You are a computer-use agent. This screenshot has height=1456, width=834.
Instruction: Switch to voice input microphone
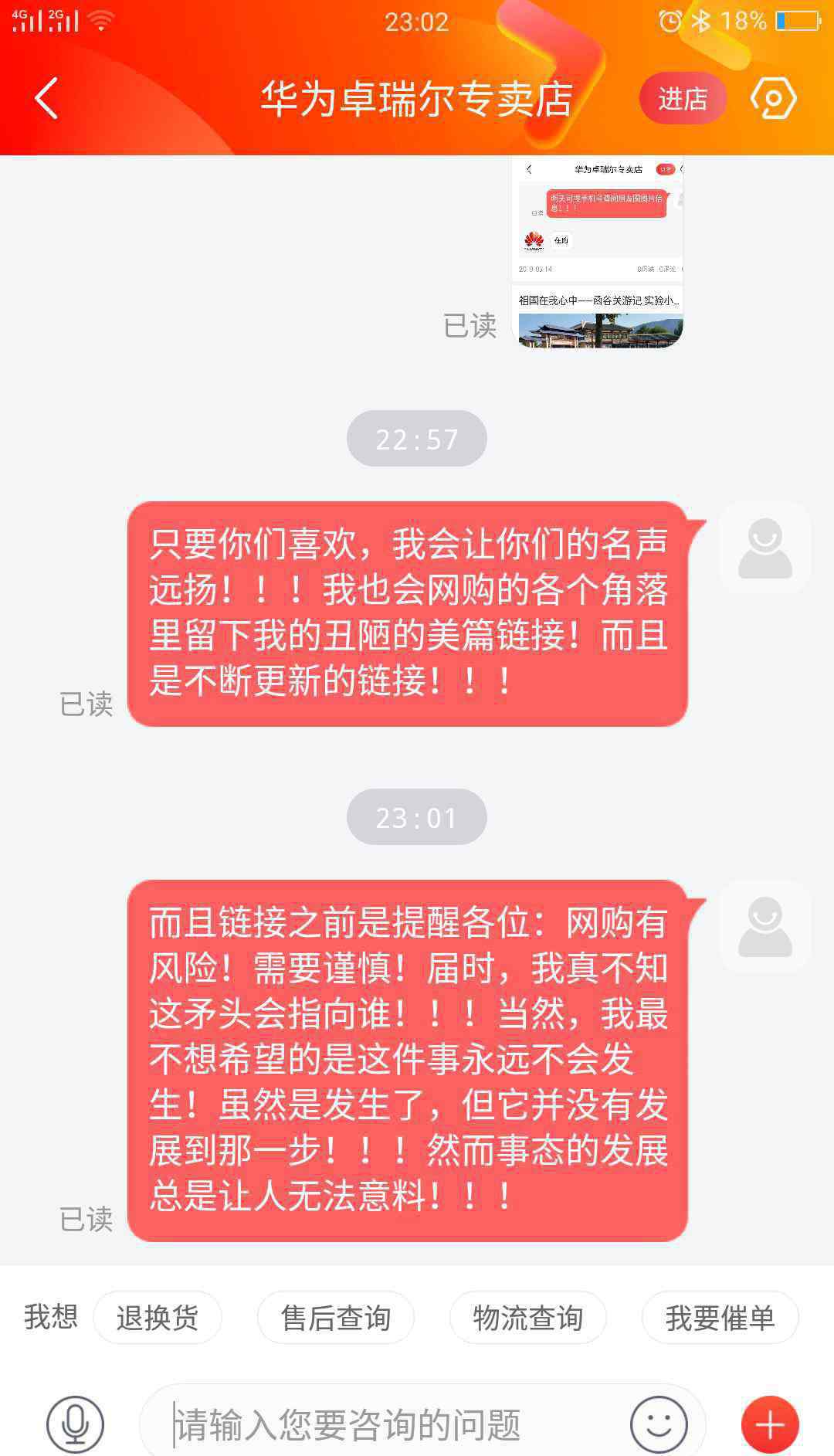point(75,1424)
